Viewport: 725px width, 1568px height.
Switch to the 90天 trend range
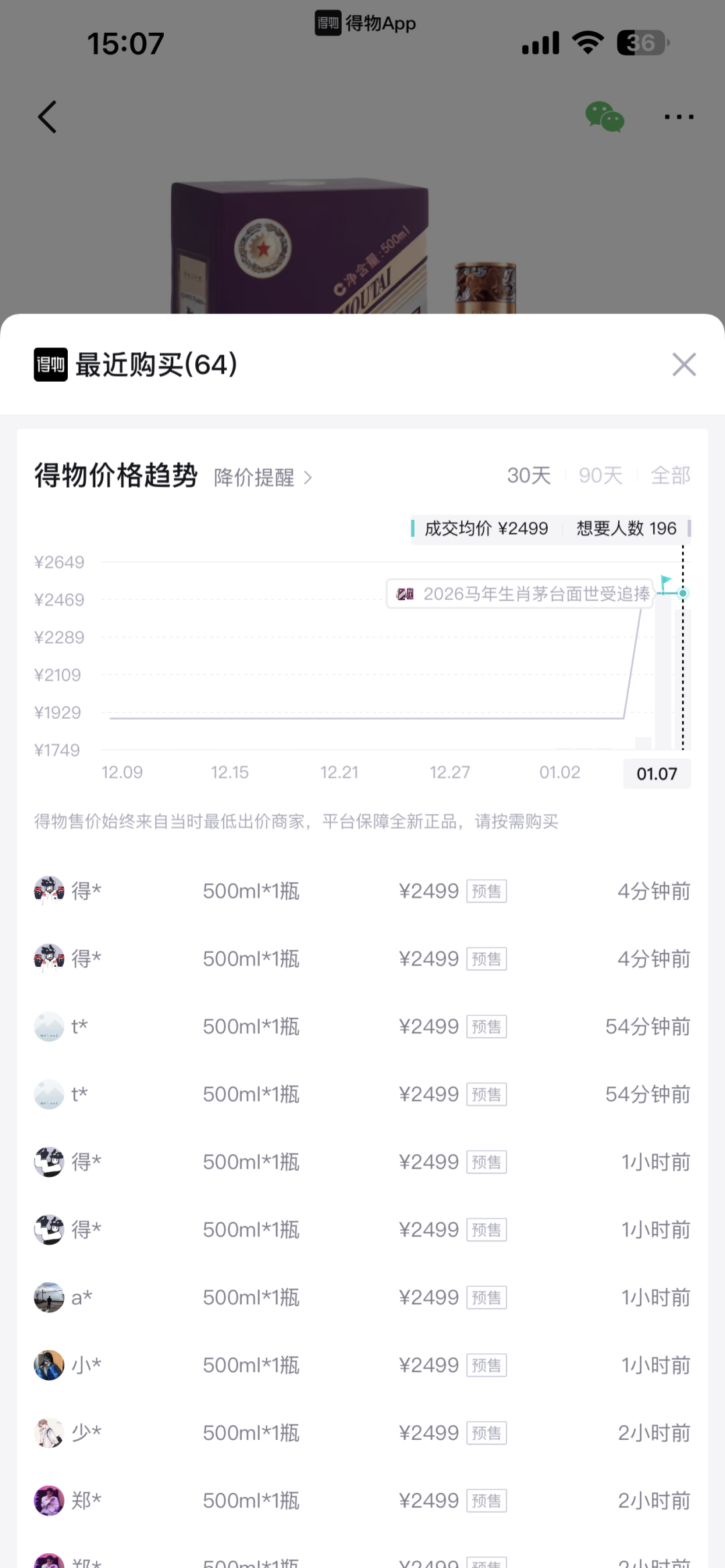tap(600, 476)
